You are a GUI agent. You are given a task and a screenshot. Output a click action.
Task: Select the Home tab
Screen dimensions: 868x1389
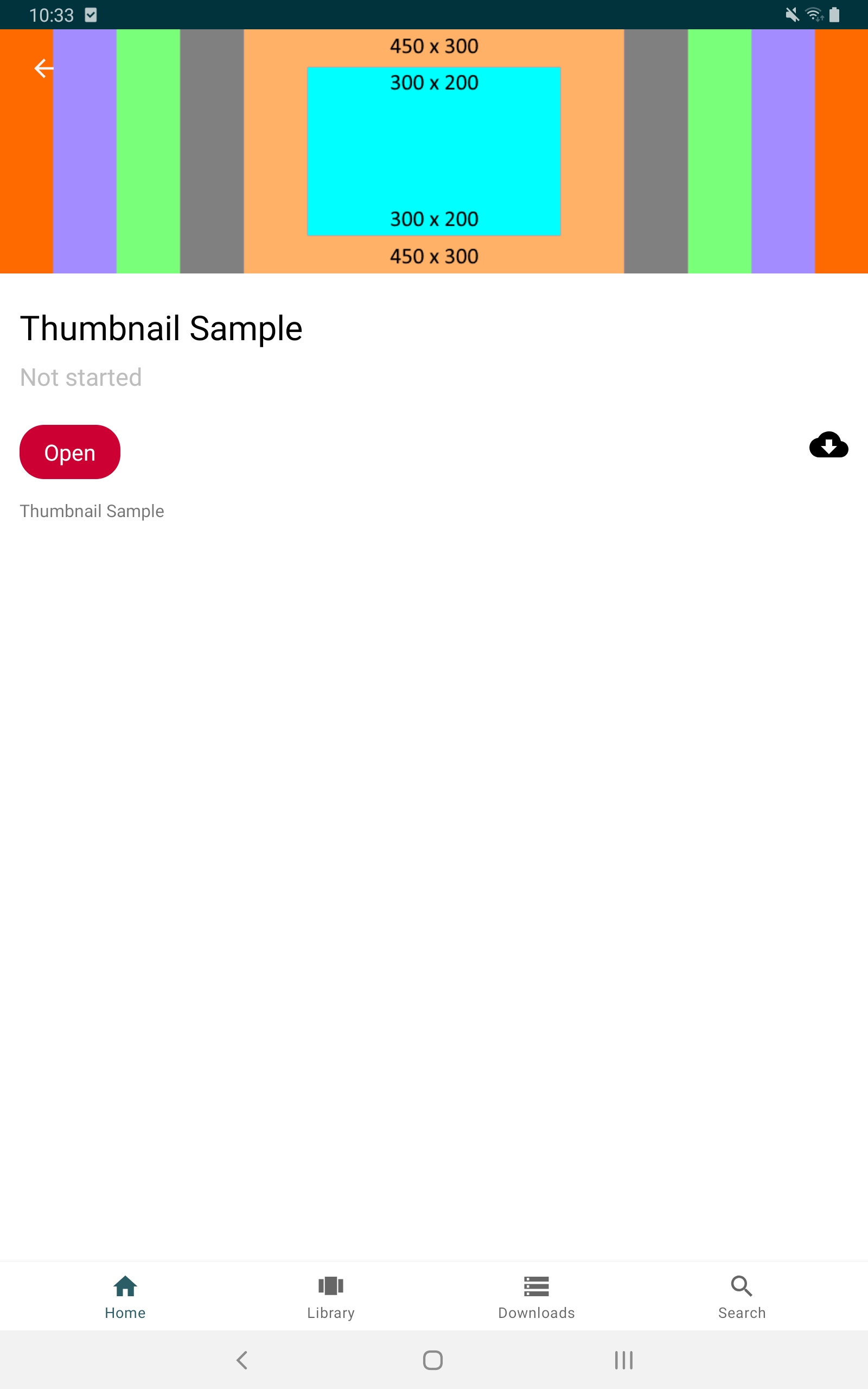click(124, 1298)
